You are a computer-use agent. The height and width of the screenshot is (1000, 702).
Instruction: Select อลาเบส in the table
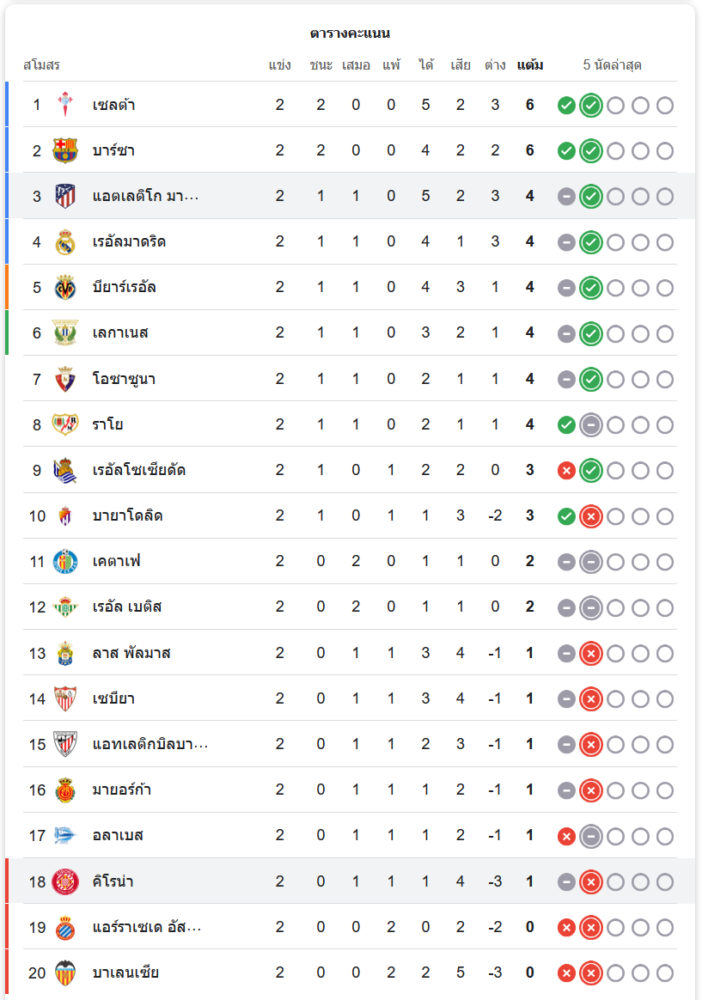tap(118, 835)
